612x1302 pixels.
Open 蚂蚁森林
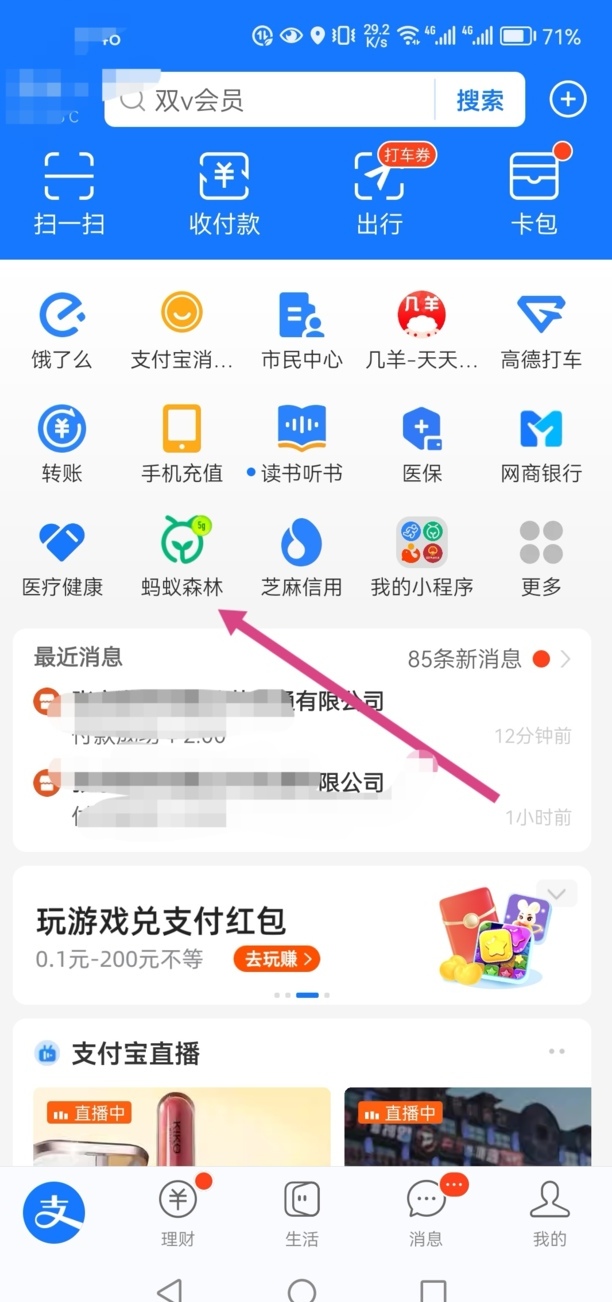coord(182,558)
